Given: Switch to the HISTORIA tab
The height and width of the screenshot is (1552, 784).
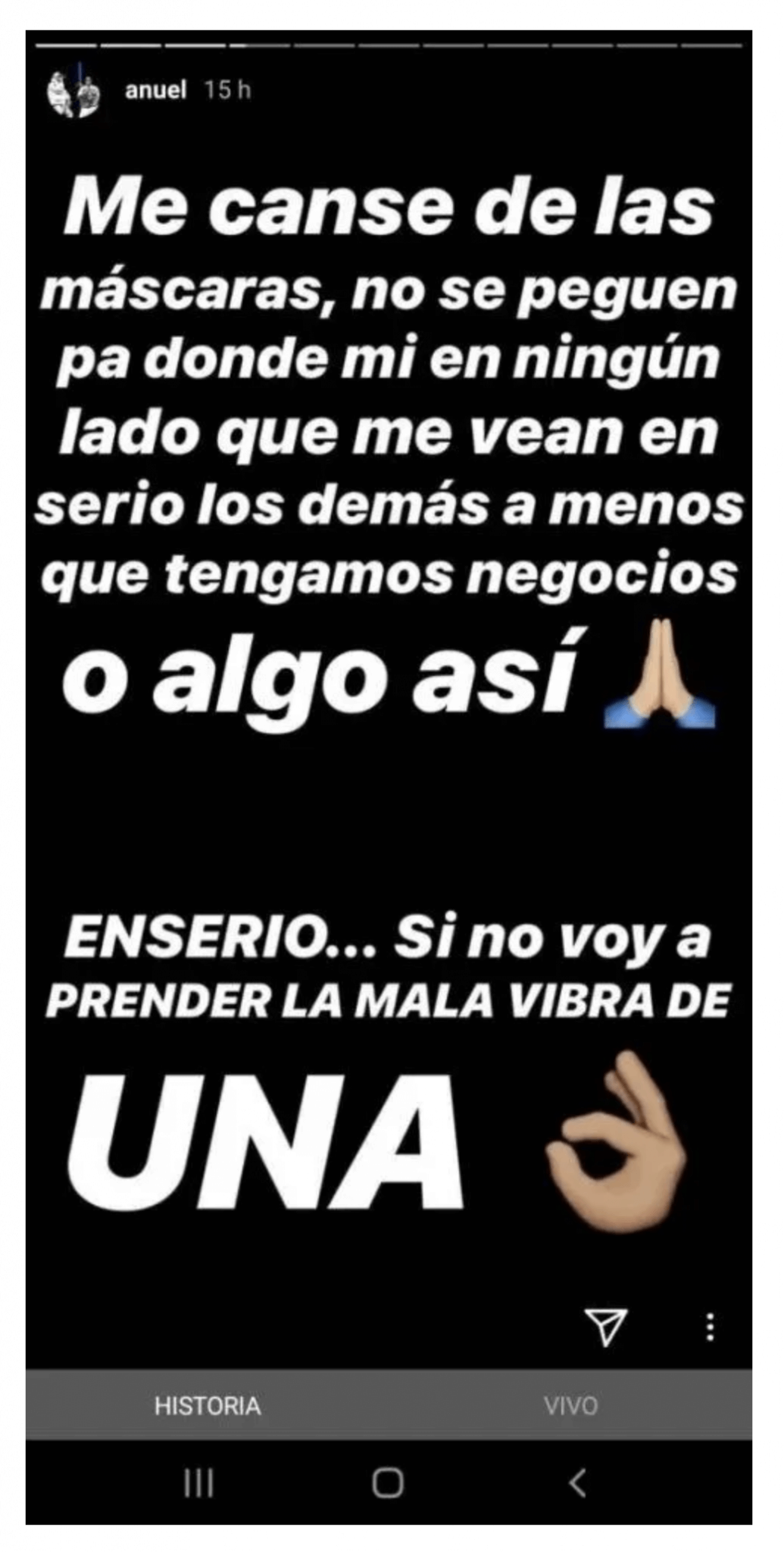Looking at the screenshot, I should pyautogui.click(x=208, y=1405).
